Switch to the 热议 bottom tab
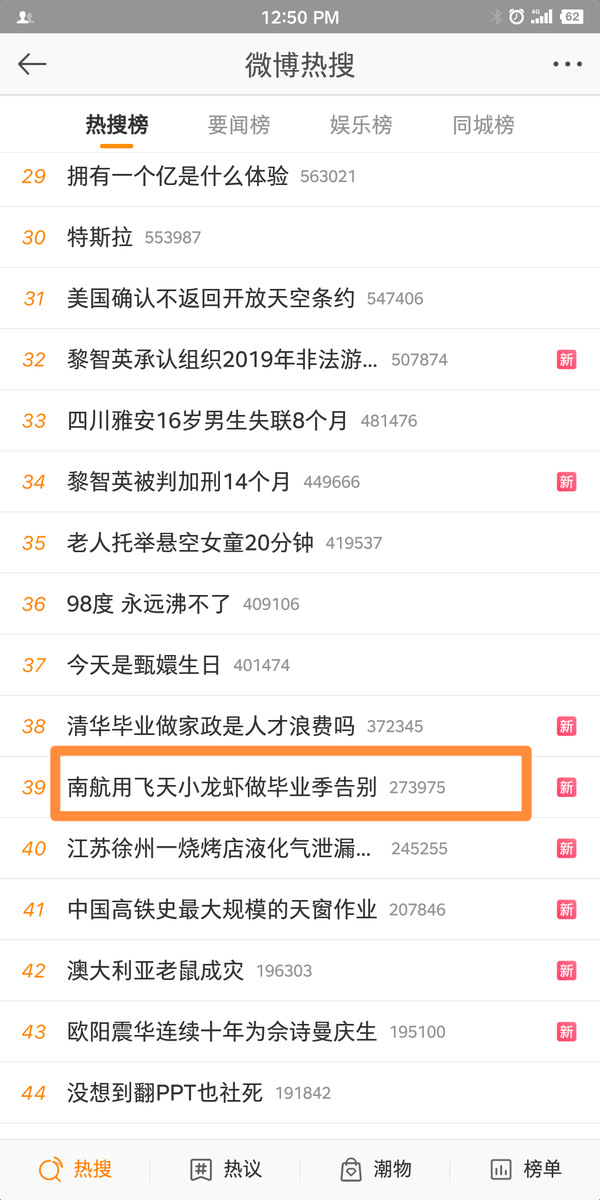This screenshot has height=1200, width=600. point(225,1169)
